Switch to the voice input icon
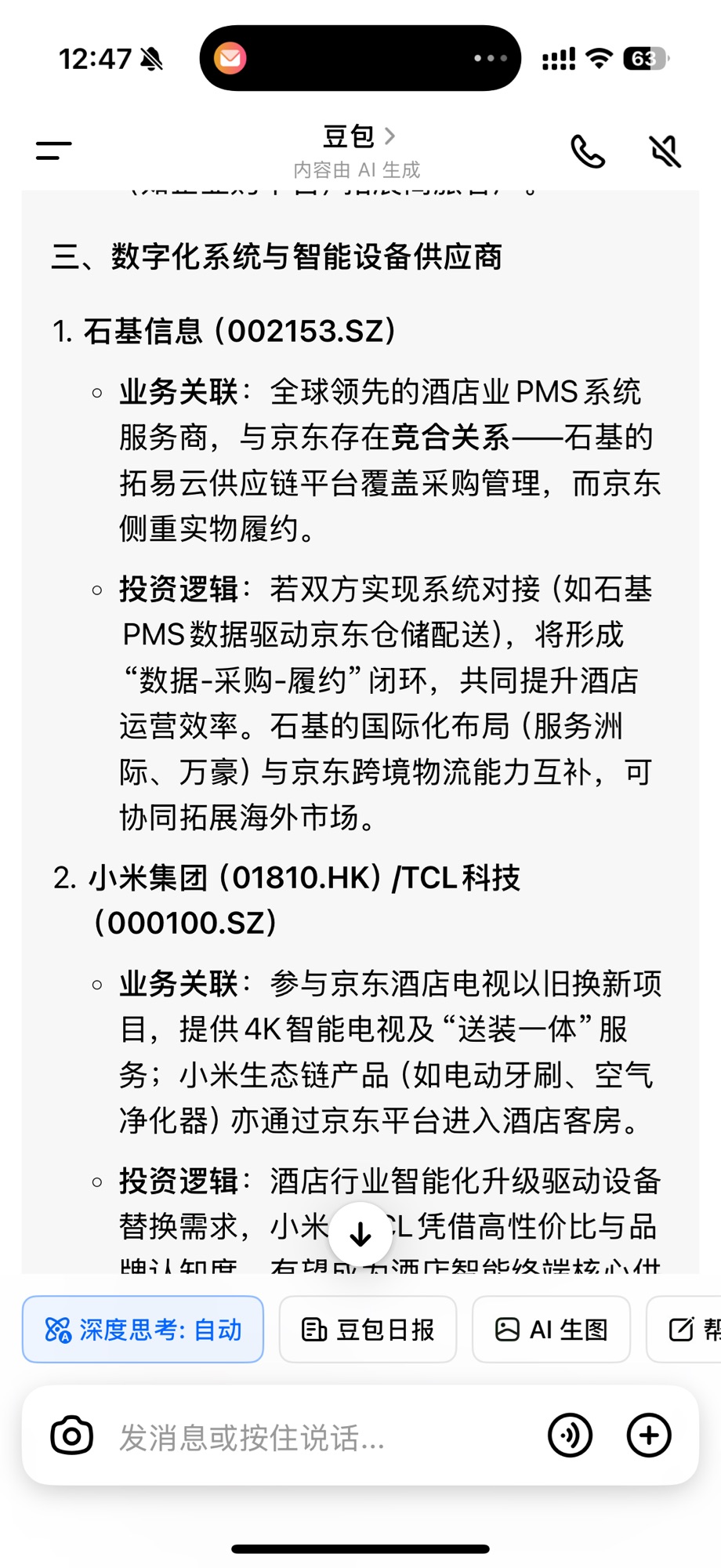This screenshot has width=721, height=1568. [x=570, y=1436]
